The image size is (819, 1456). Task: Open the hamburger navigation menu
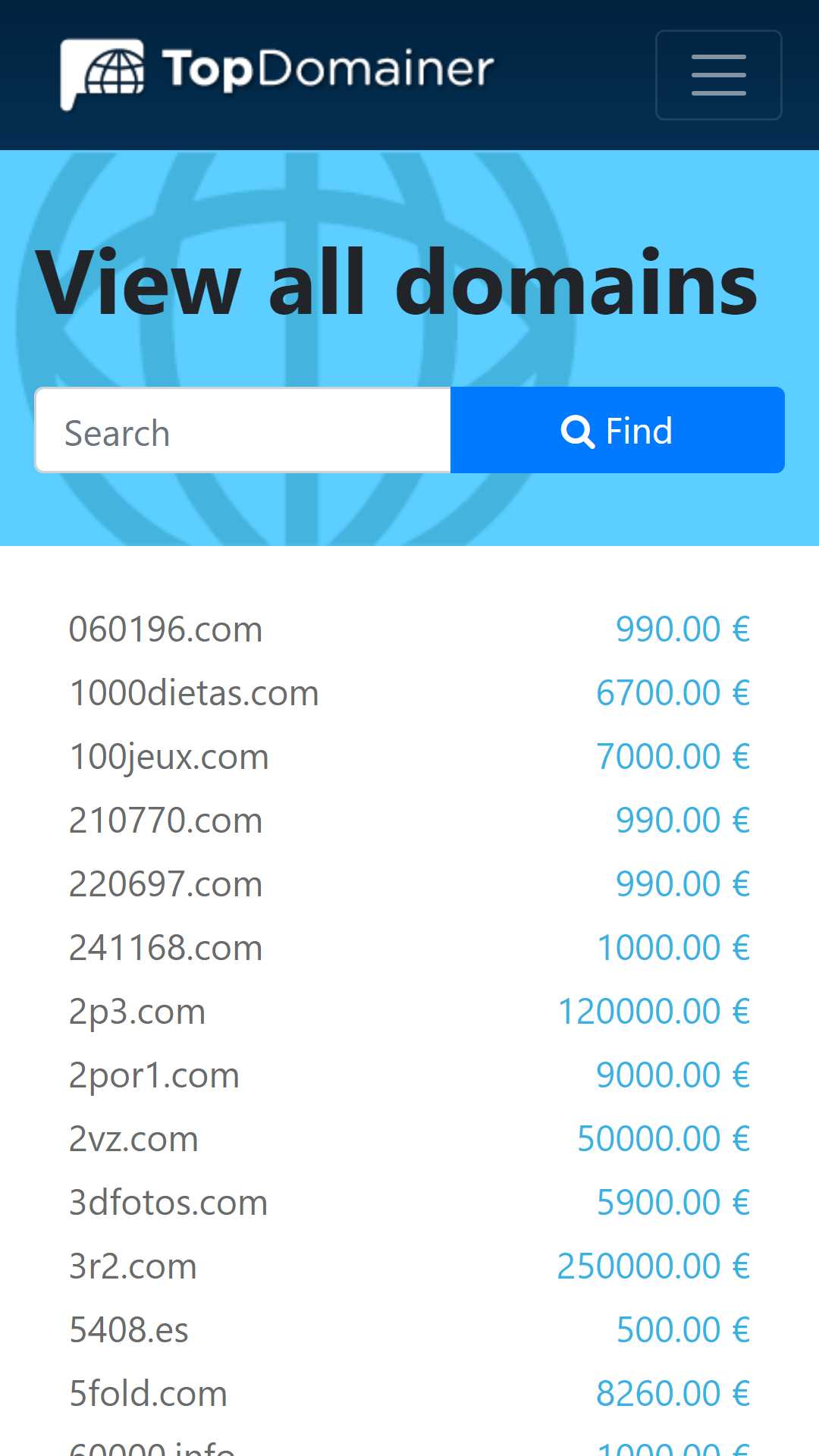(718, 75)
